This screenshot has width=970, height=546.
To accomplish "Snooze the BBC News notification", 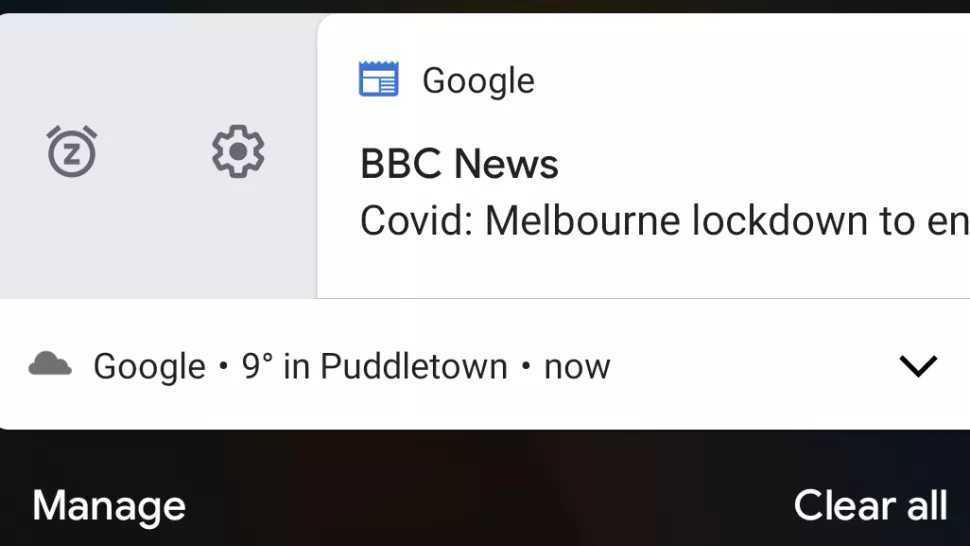I will 72,152.
